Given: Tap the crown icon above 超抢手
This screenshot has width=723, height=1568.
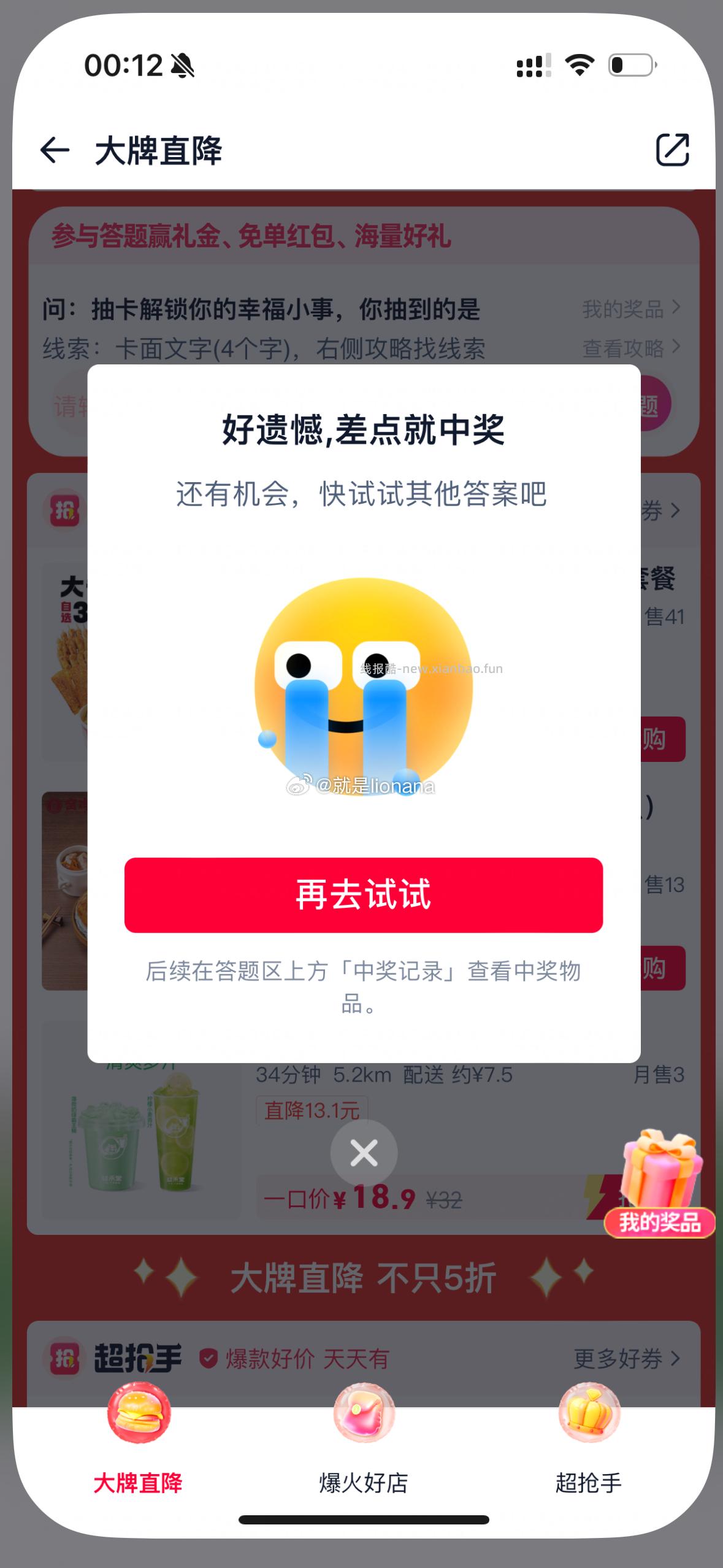Looking at the screenshot, I should (x=589, y=1413).
